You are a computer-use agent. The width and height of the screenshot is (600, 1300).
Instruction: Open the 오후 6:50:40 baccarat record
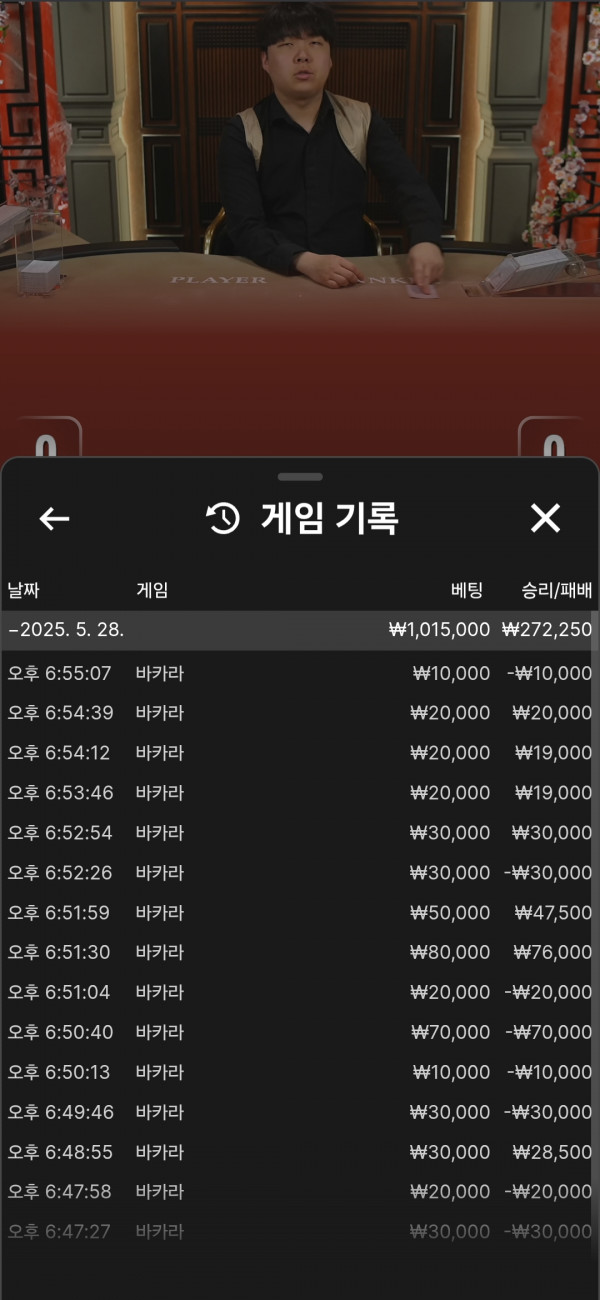pyautogui.click(x=298, y=1033)
